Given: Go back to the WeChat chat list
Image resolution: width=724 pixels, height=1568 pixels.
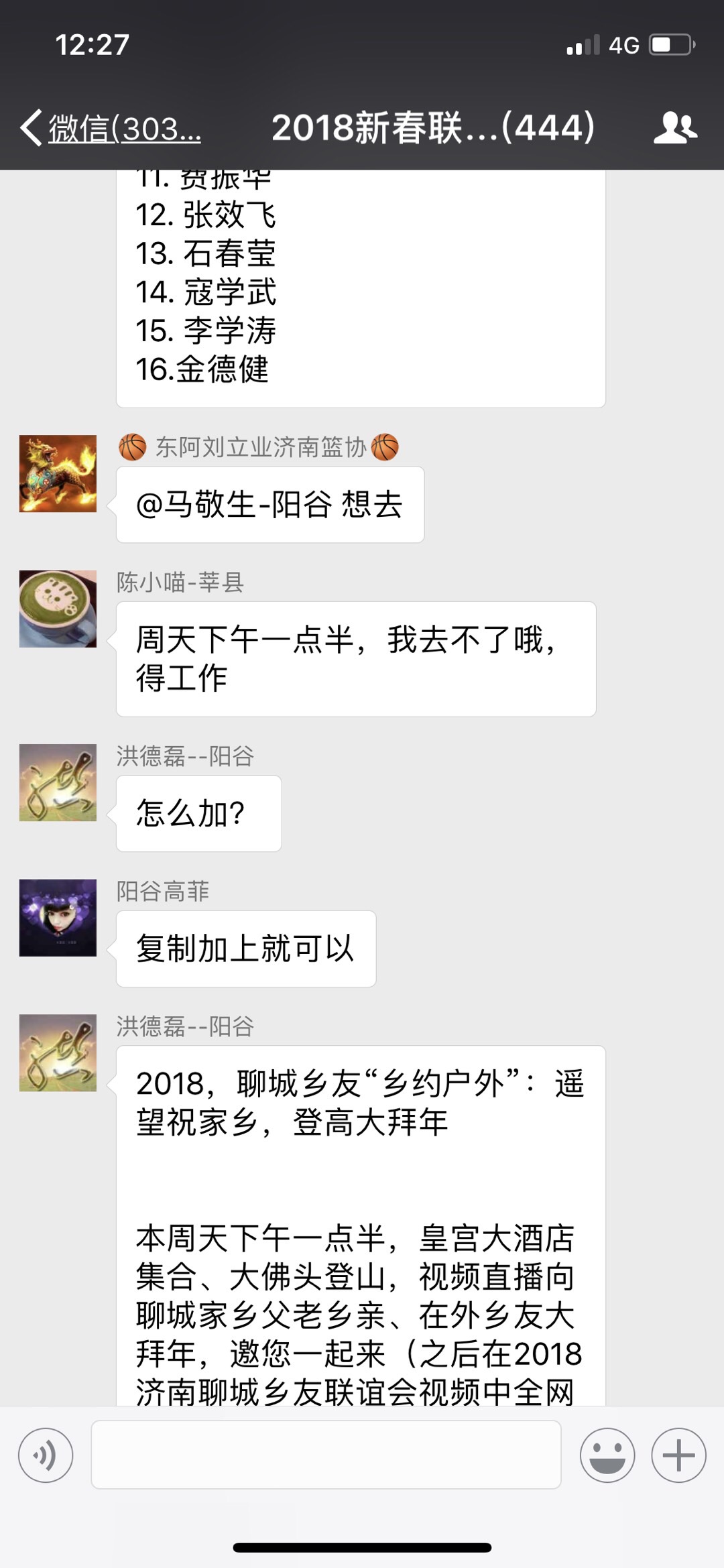Looking at the screenshot, I should point(111,128).
